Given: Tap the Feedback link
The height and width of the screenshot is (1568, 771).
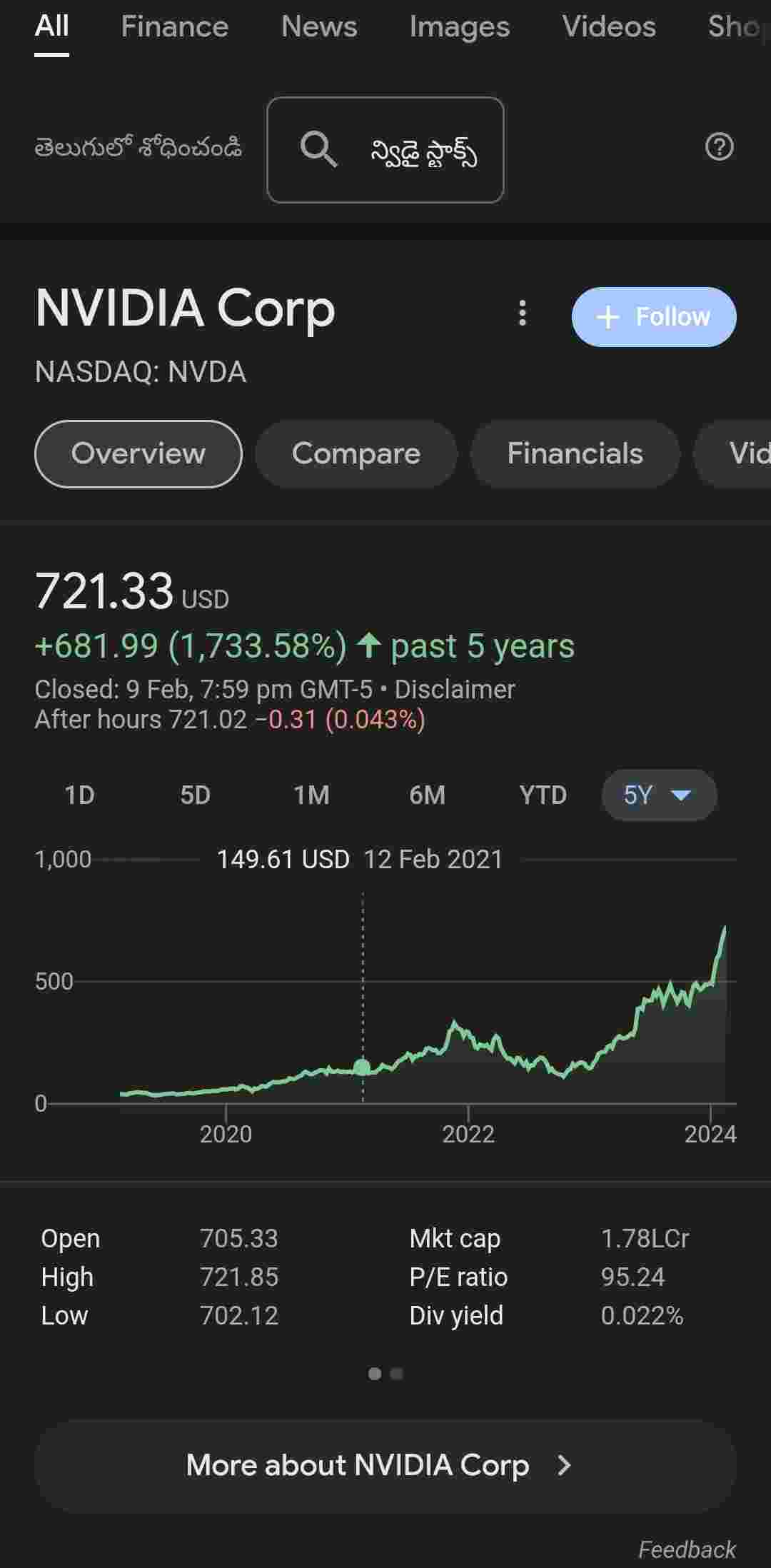Looking at the screenshot, I should click(686, 1549).
